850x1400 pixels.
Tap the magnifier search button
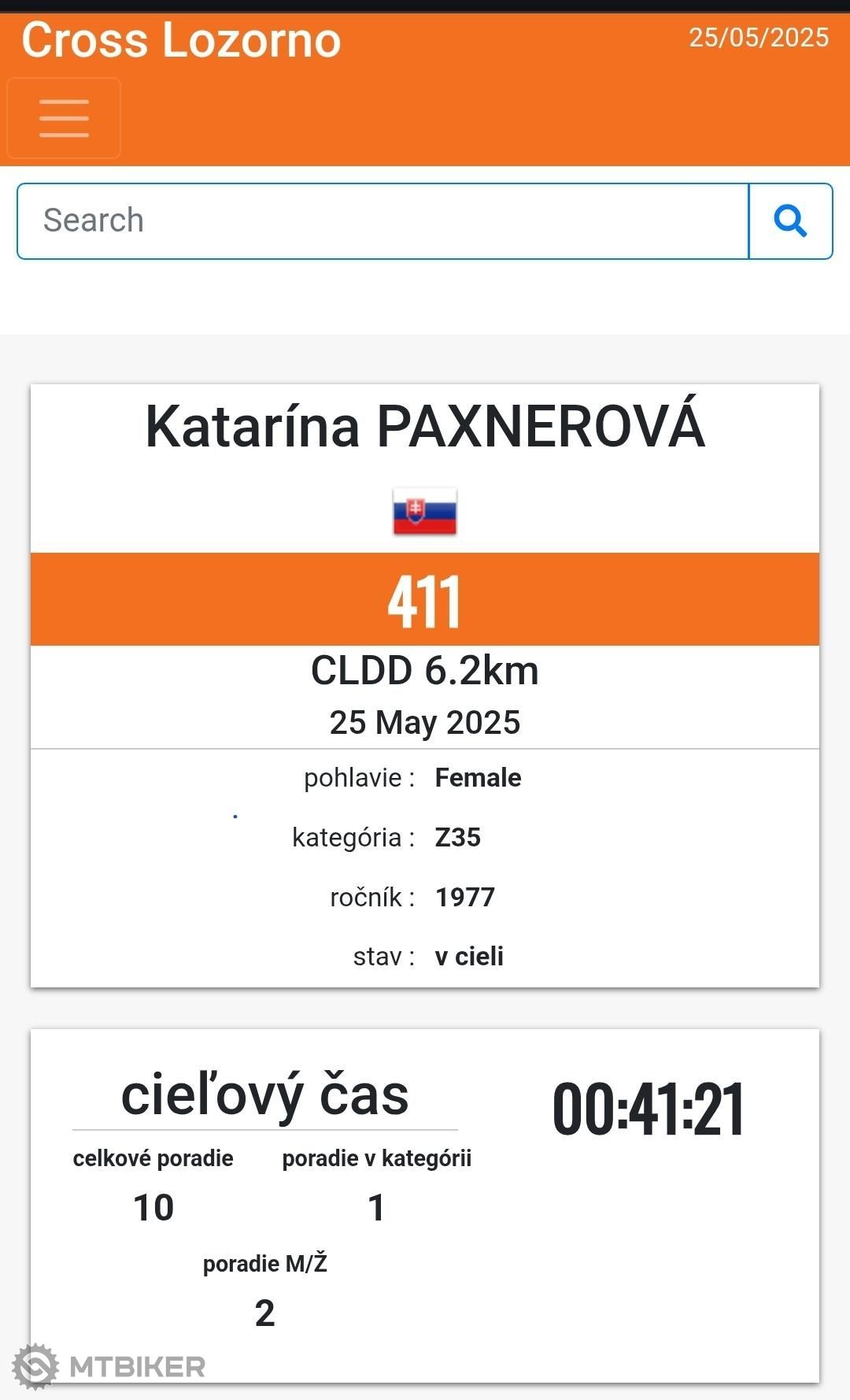(x=790, y=221)
